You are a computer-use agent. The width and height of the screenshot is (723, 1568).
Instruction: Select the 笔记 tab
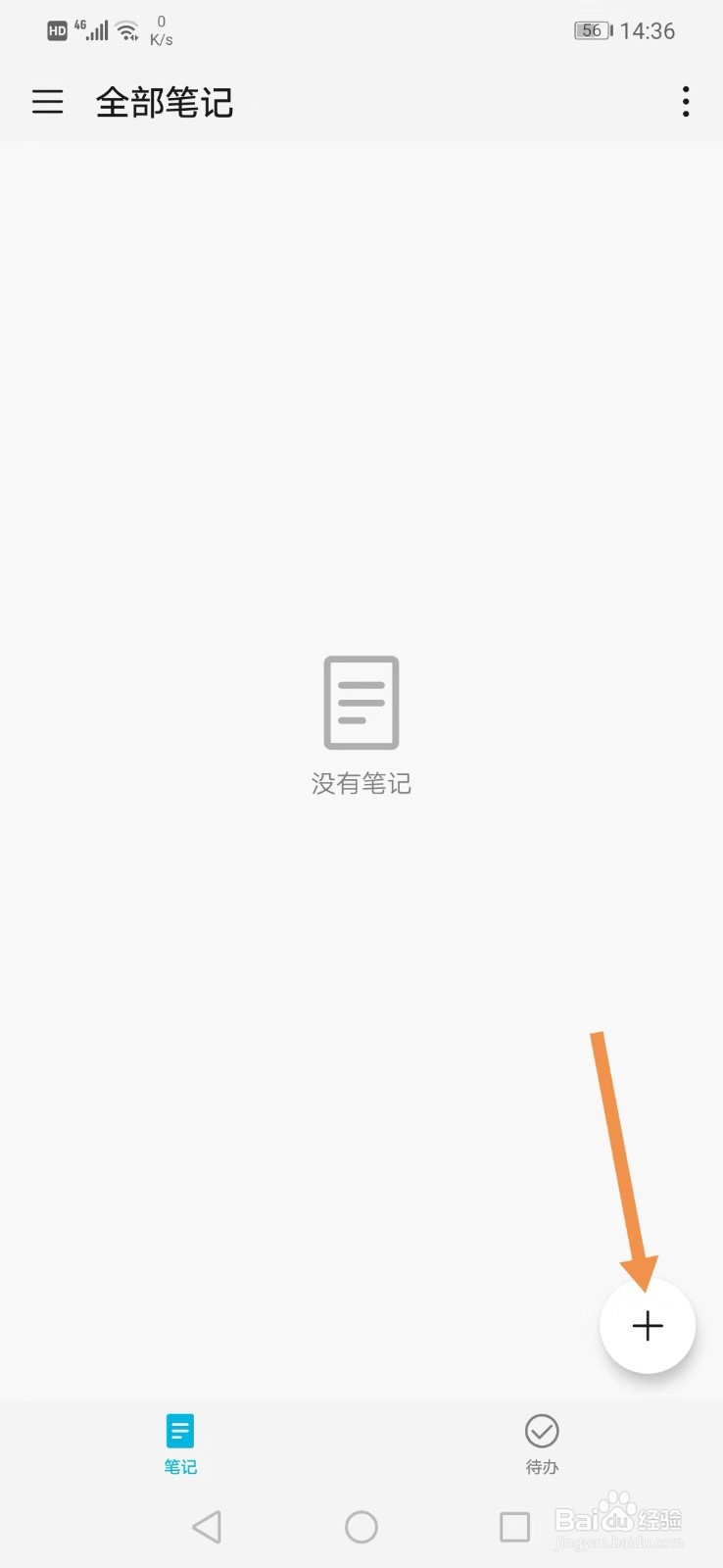(180, 1445)
